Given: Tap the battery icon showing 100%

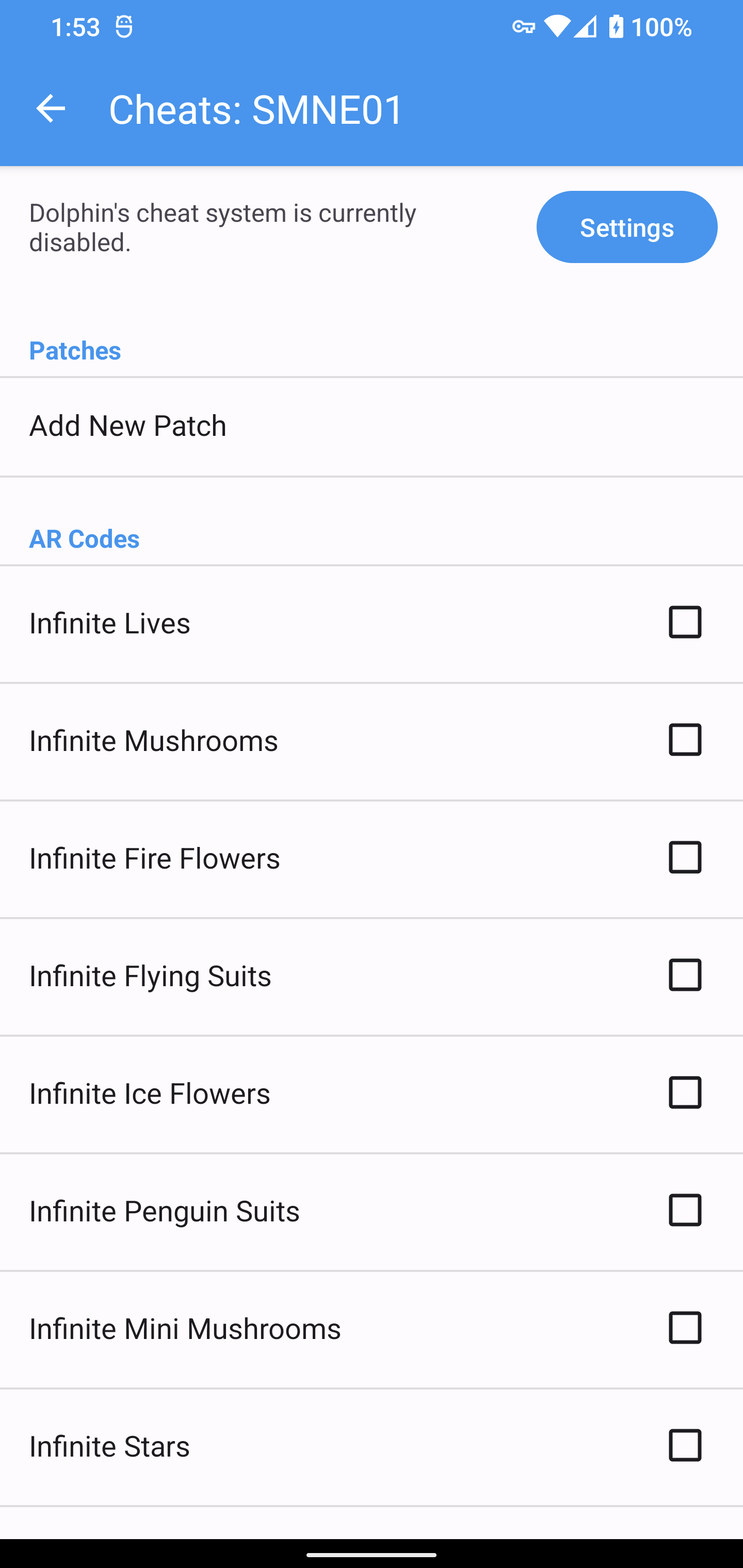Looking at the screenshot, I should [x=618, y=27].
